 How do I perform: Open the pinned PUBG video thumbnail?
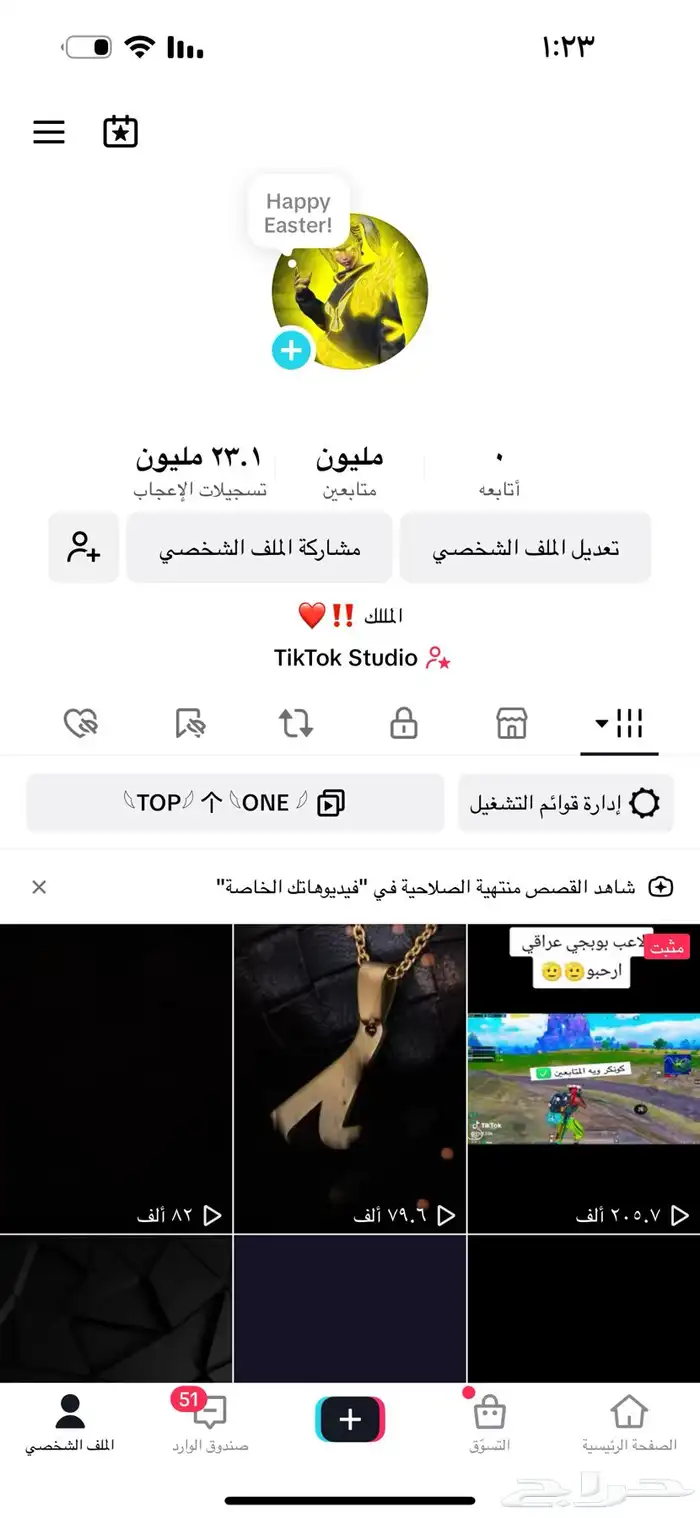point(583,1078)
